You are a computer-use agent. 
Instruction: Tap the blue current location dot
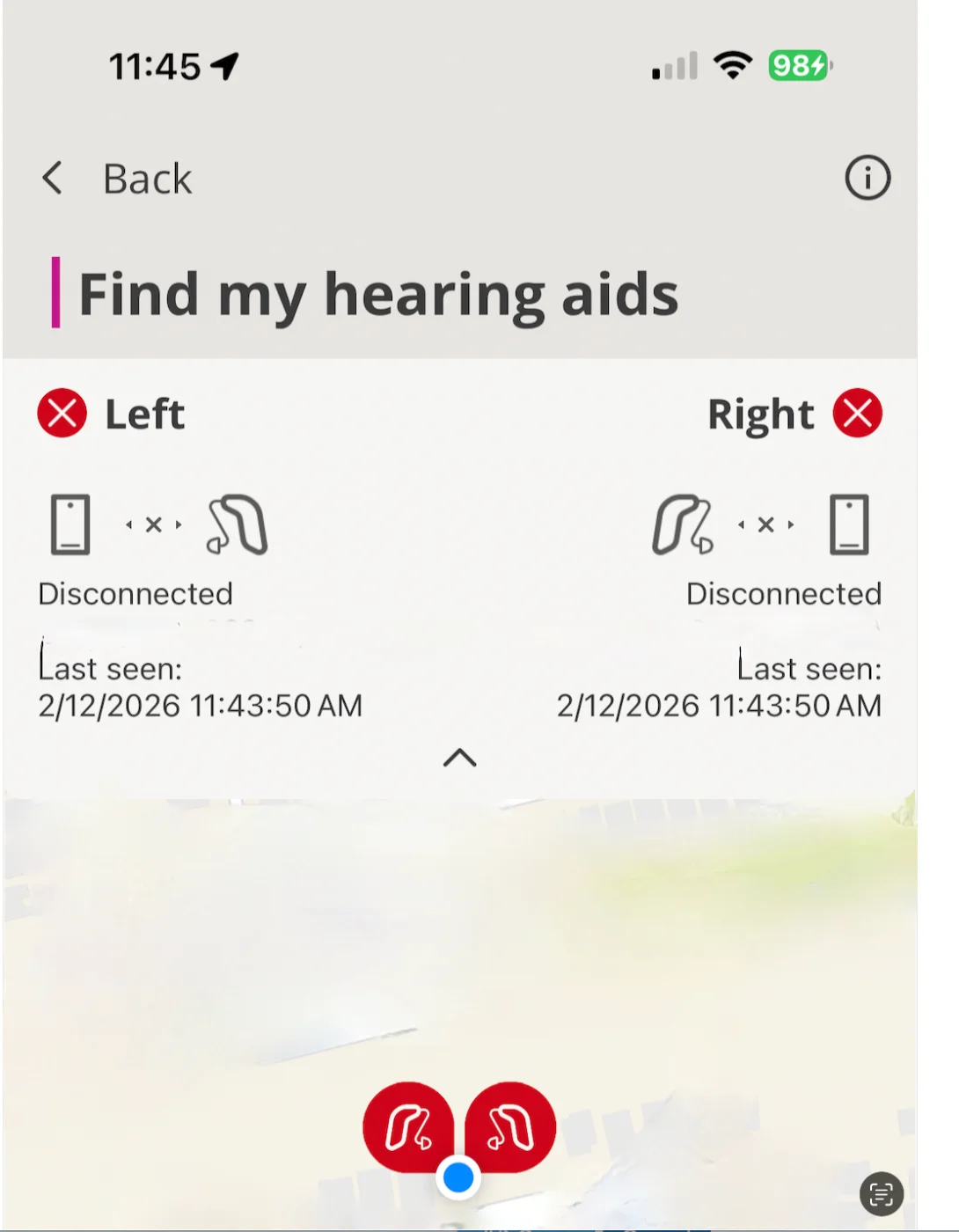458,1177
